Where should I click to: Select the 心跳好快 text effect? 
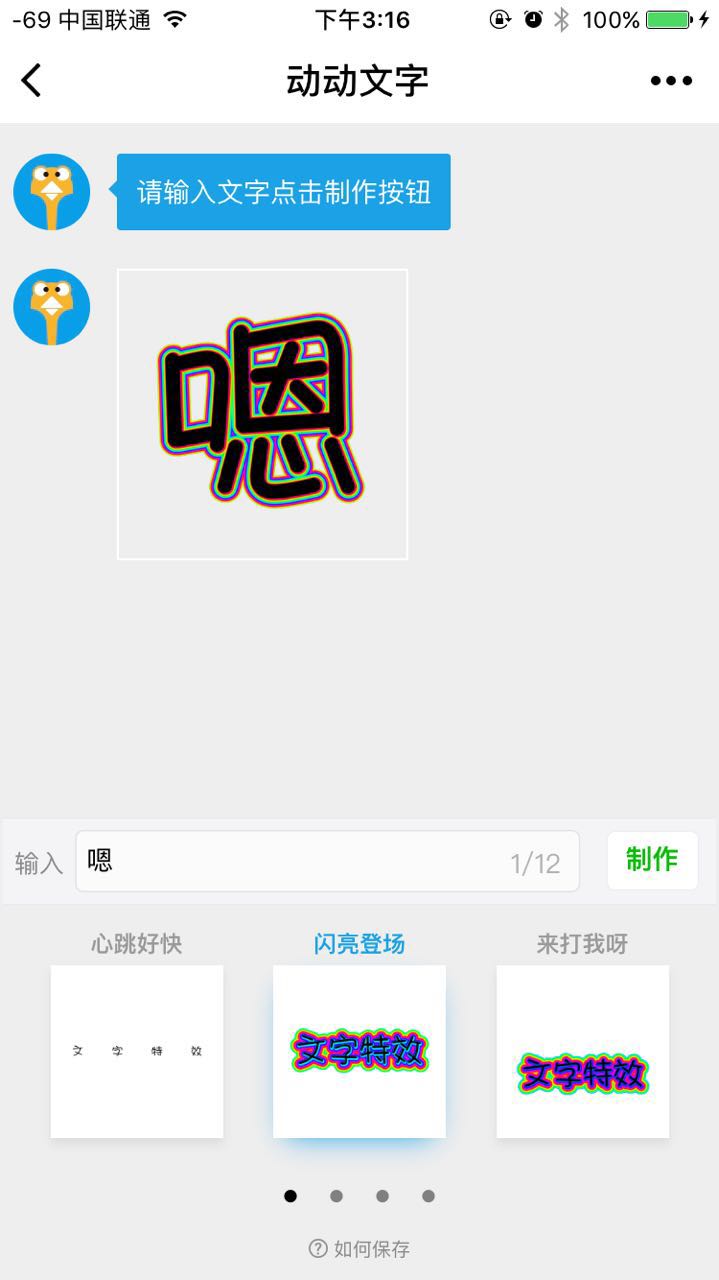coord(137,1050)
